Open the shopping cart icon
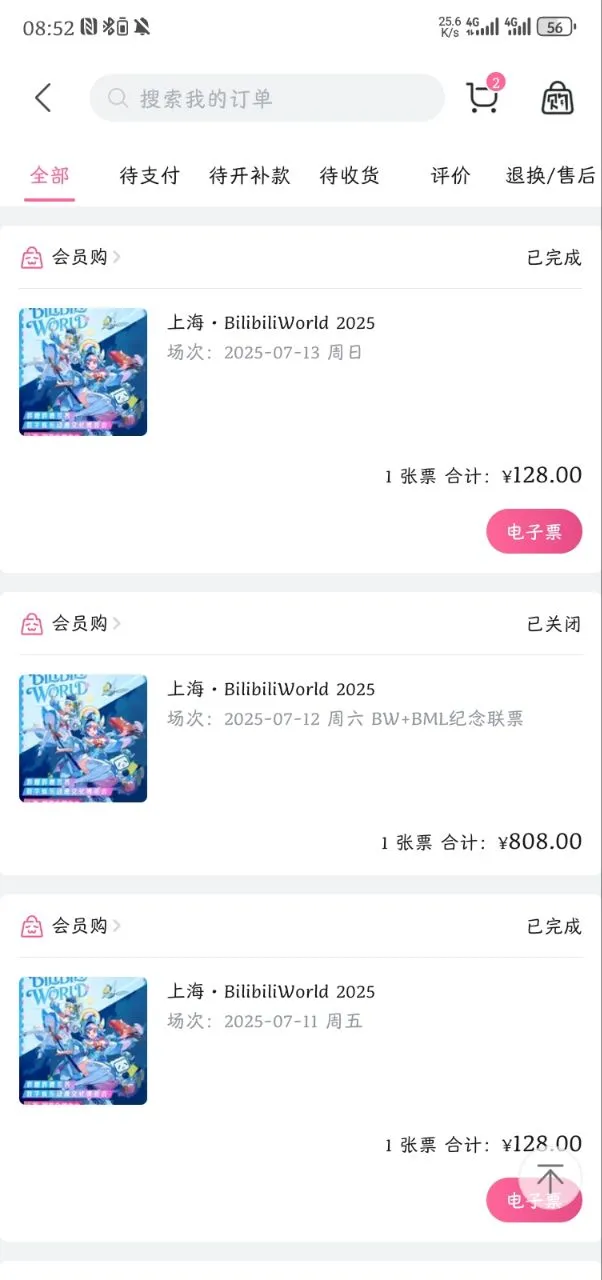Image resolution: width=602 pixels, height=1280 pixels. click(483, 97)
